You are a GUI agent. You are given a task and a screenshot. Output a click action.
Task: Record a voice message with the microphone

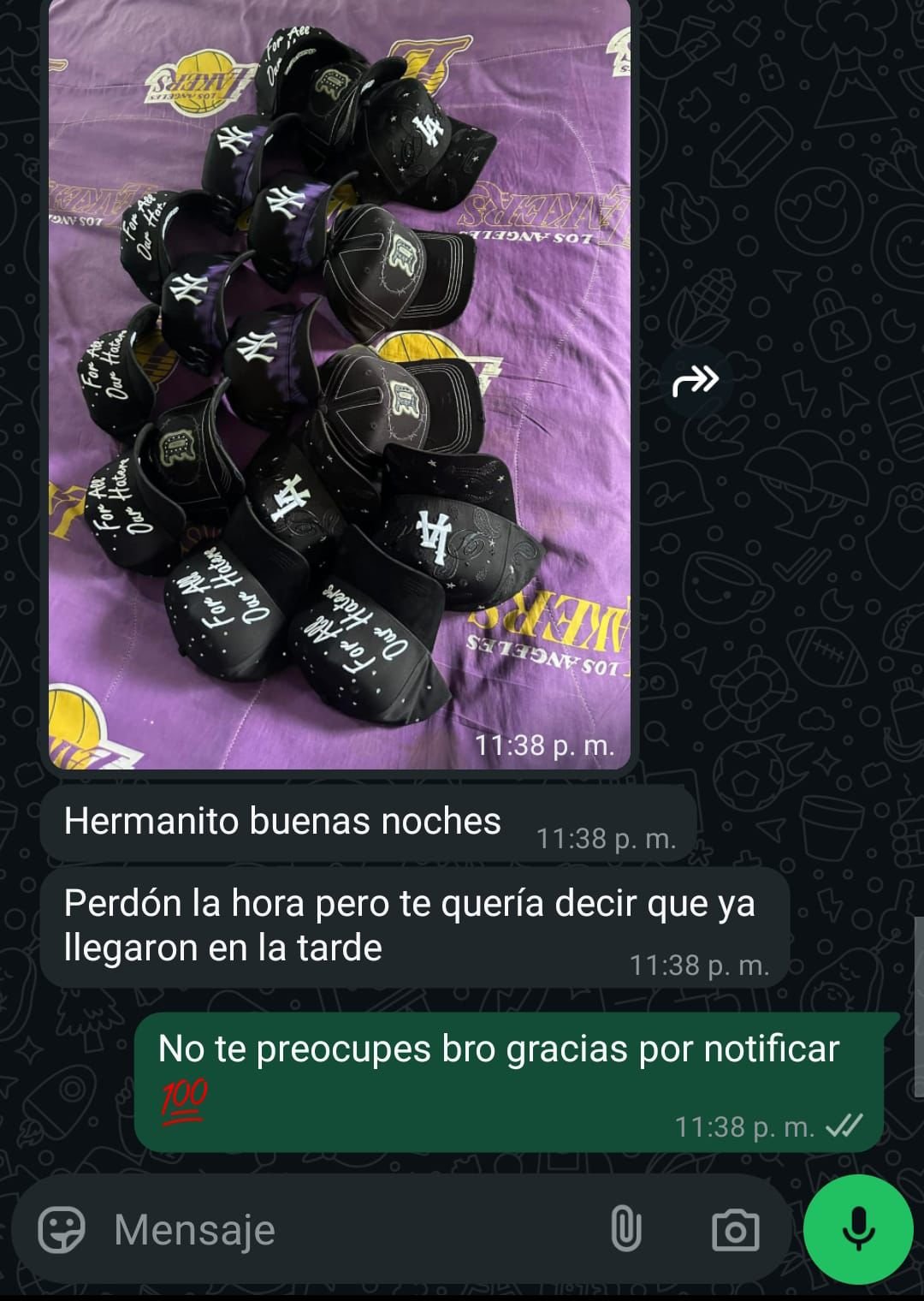click(858, 1230)
